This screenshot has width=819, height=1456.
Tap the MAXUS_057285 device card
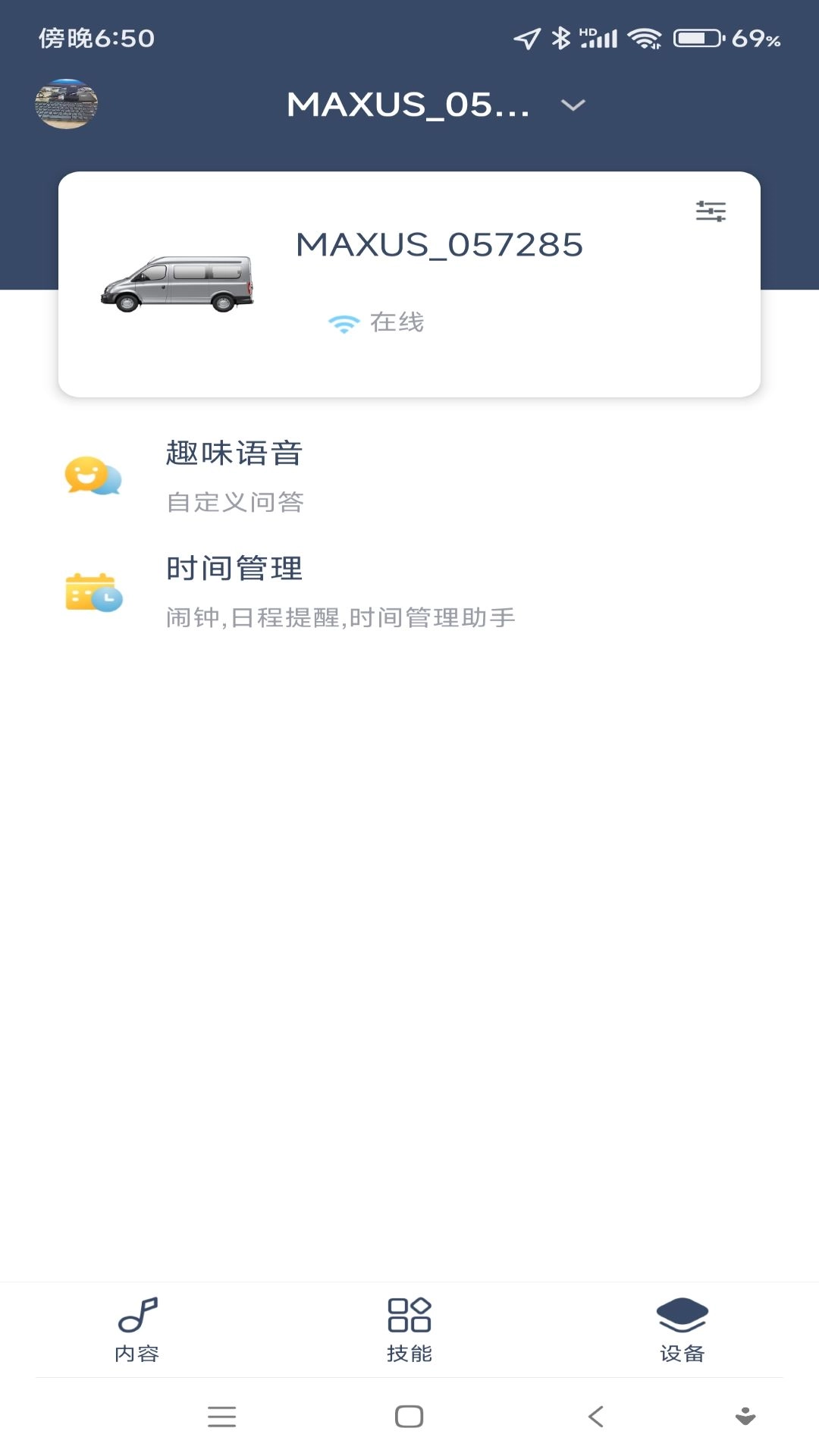[409, 284]
